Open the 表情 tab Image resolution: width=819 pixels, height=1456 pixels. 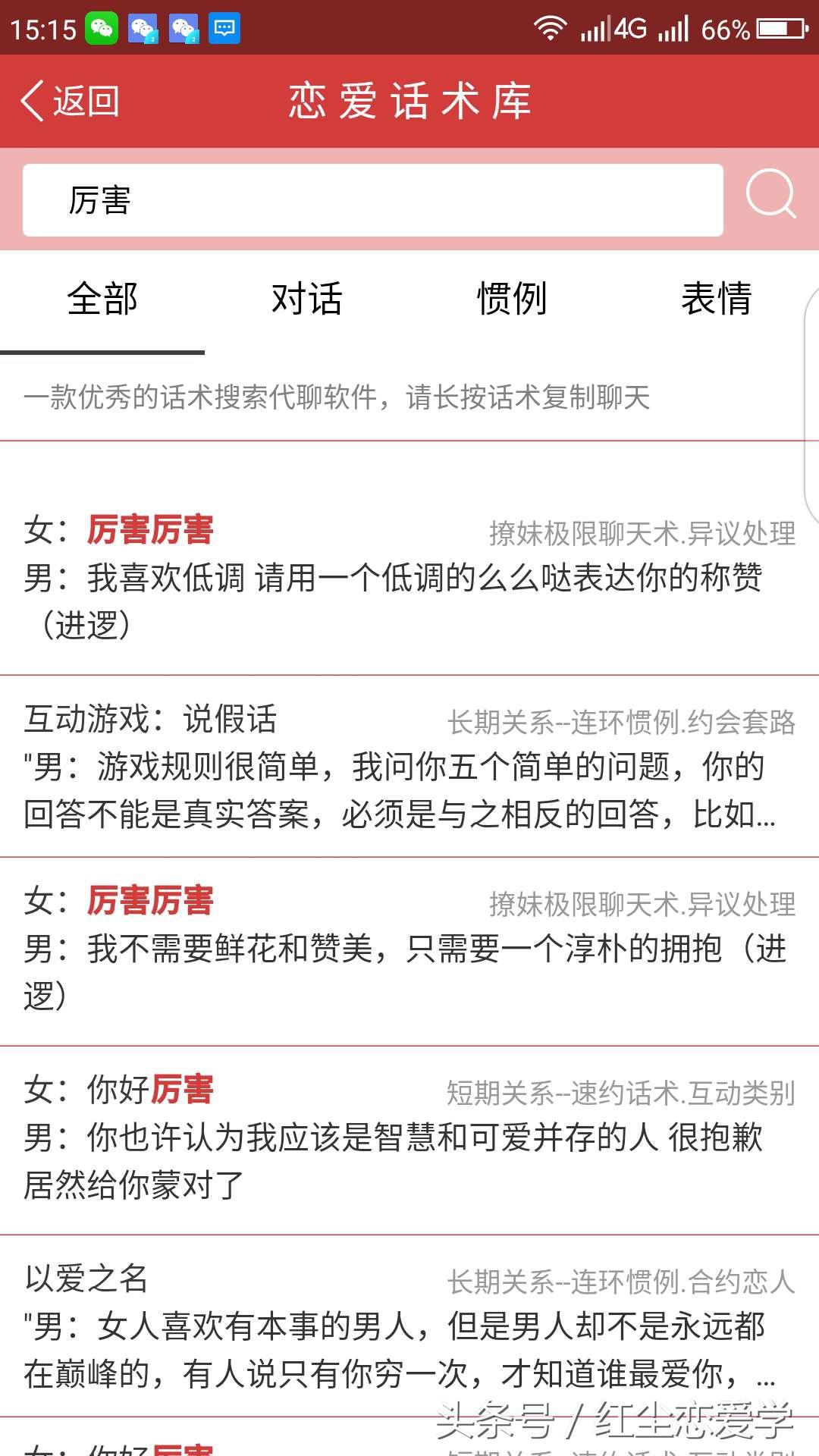coord(717,299)
